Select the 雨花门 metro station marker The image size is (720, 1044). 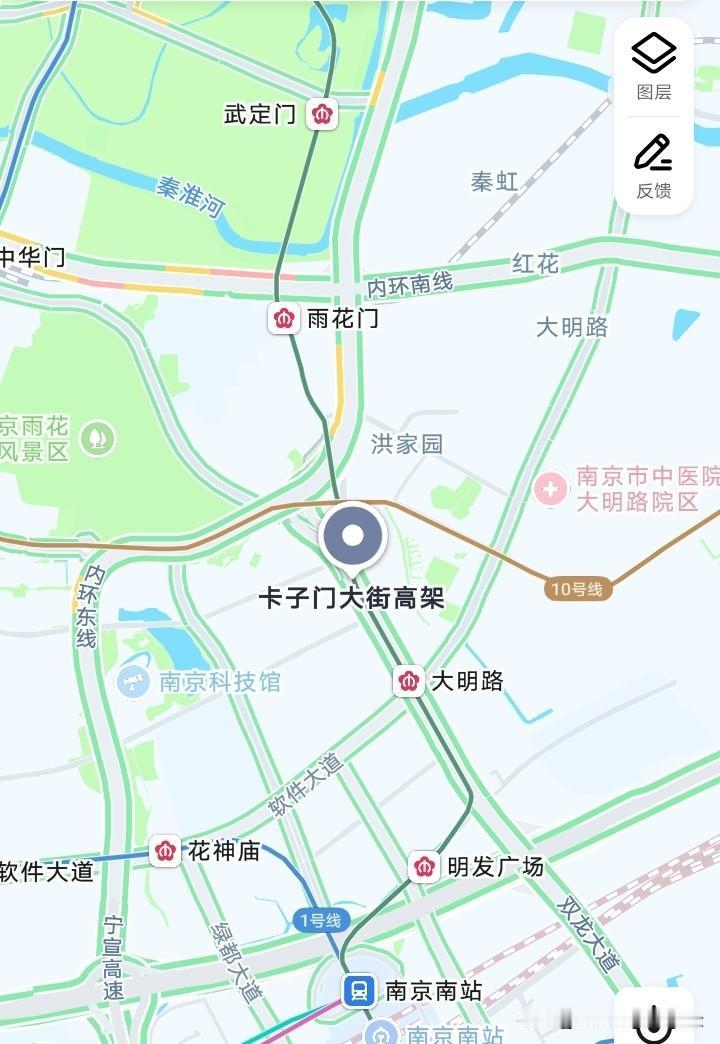pos(284,318)
